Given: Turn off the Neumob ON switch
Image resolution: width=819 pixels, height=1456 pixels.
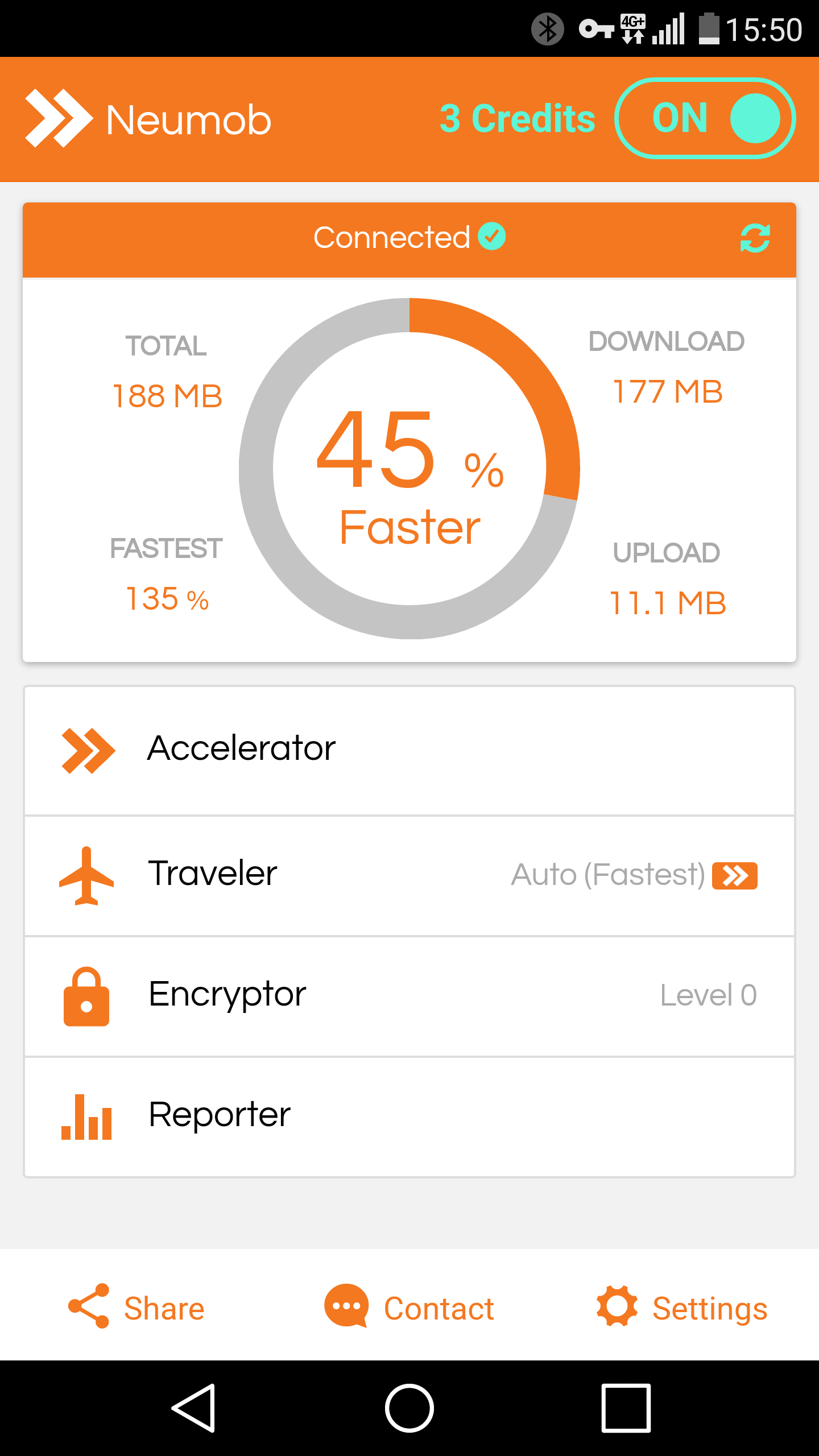Looking at the screenshot, I should click(x=705, y=118).
